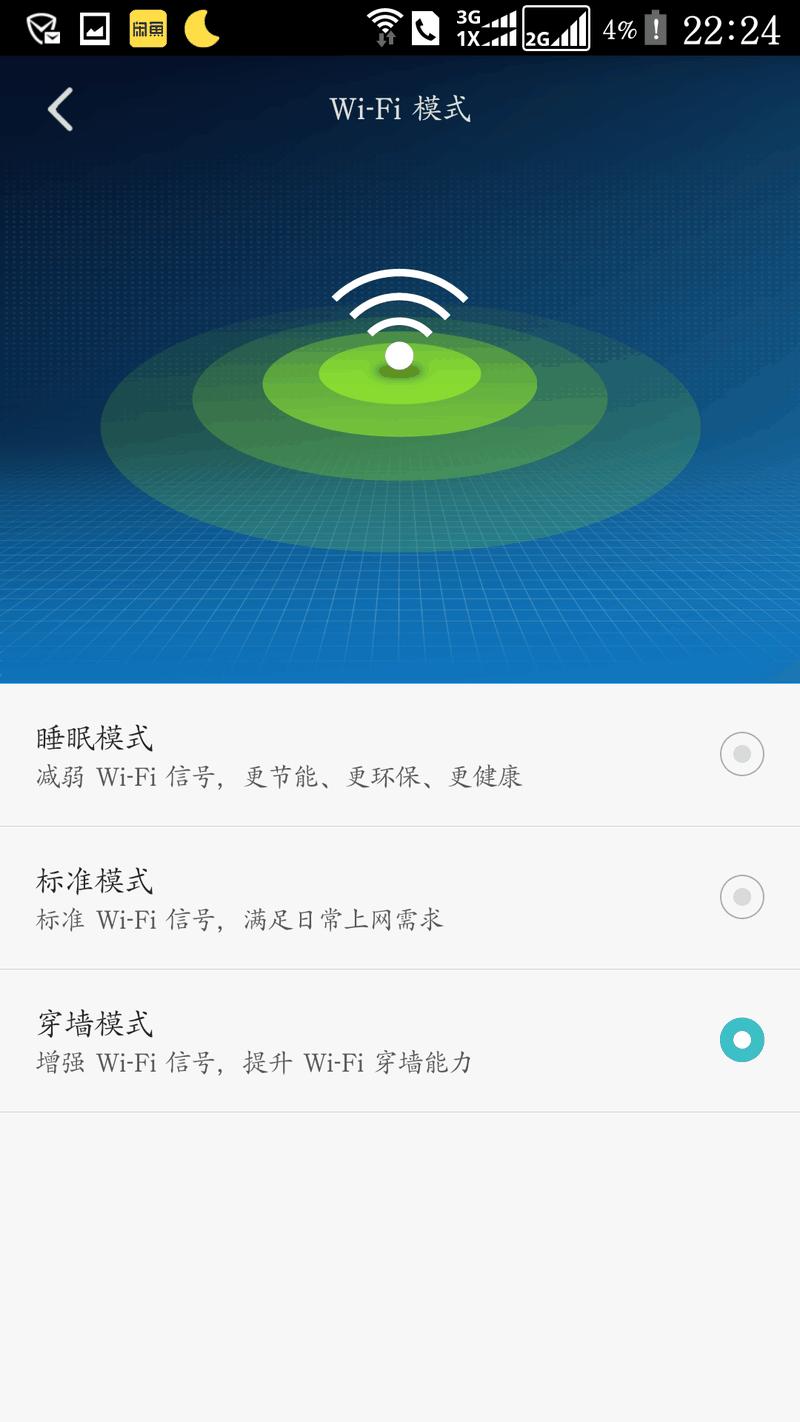Tap the selected 穿墙模式 radio button
Image resolution: width=800 pixels, height=1422 pixels.
(x=741, y=1040)
